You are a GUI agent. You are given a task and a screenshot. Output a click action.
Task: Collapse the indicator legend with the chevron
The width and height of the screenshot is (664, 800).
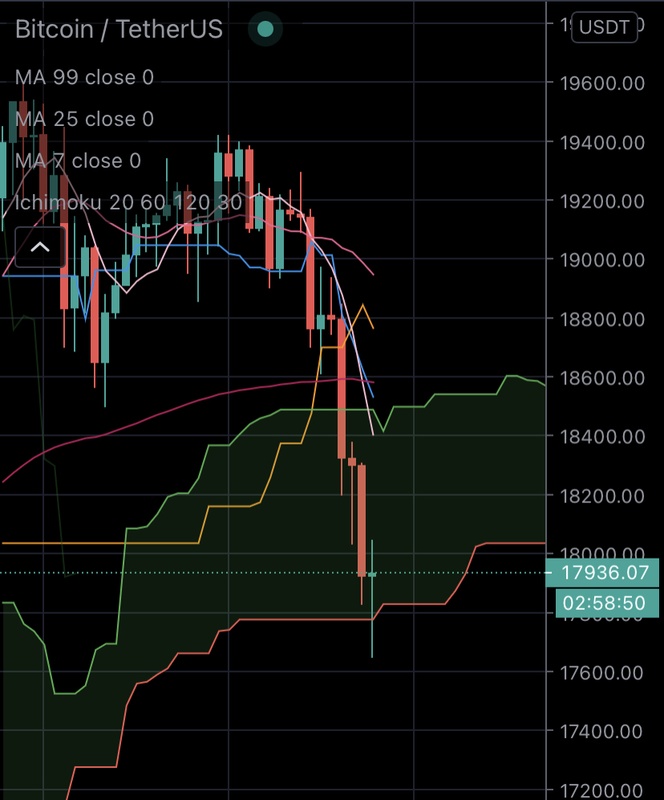(x=39, y=246)
